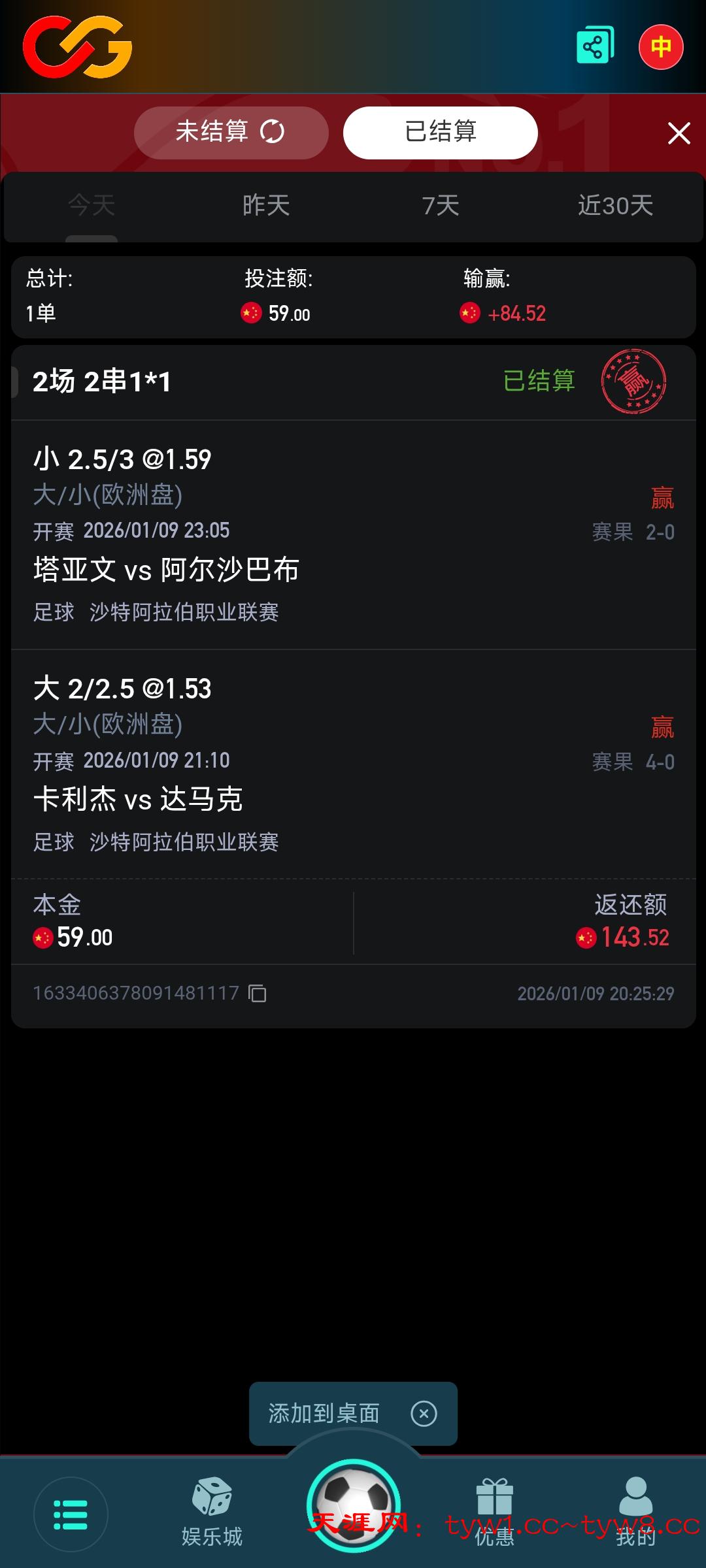Tap the share icon in the header

(594, 46)
